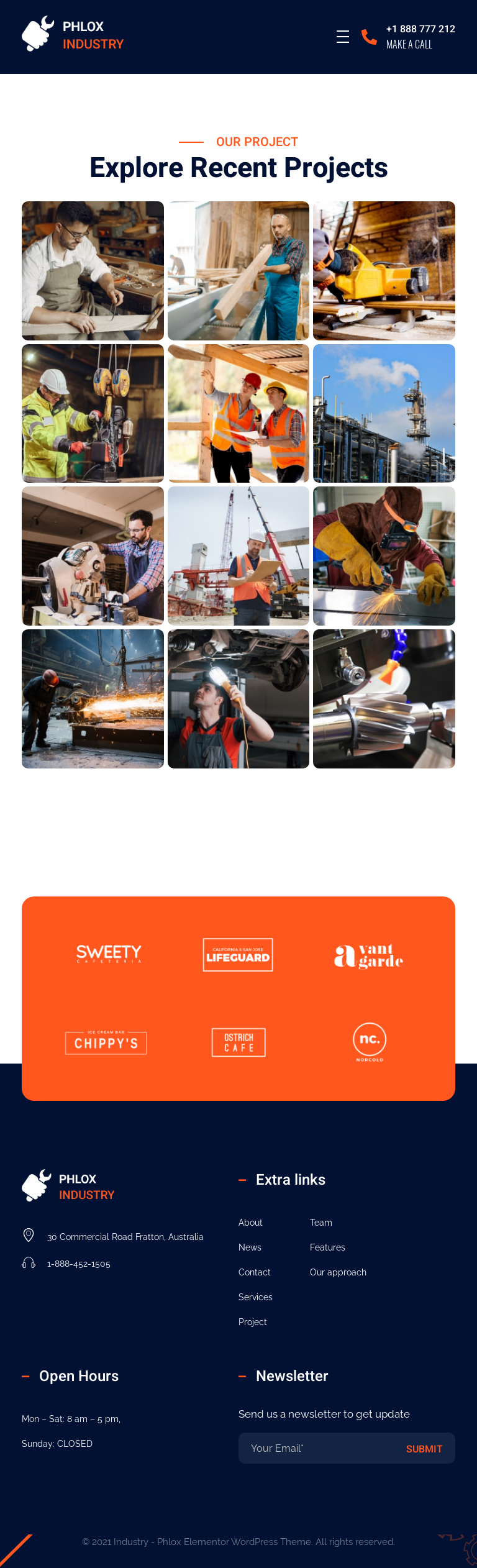Open the yellow miter saw project photo
Viewport: 477px width, 1568px height.
[384, 271]
